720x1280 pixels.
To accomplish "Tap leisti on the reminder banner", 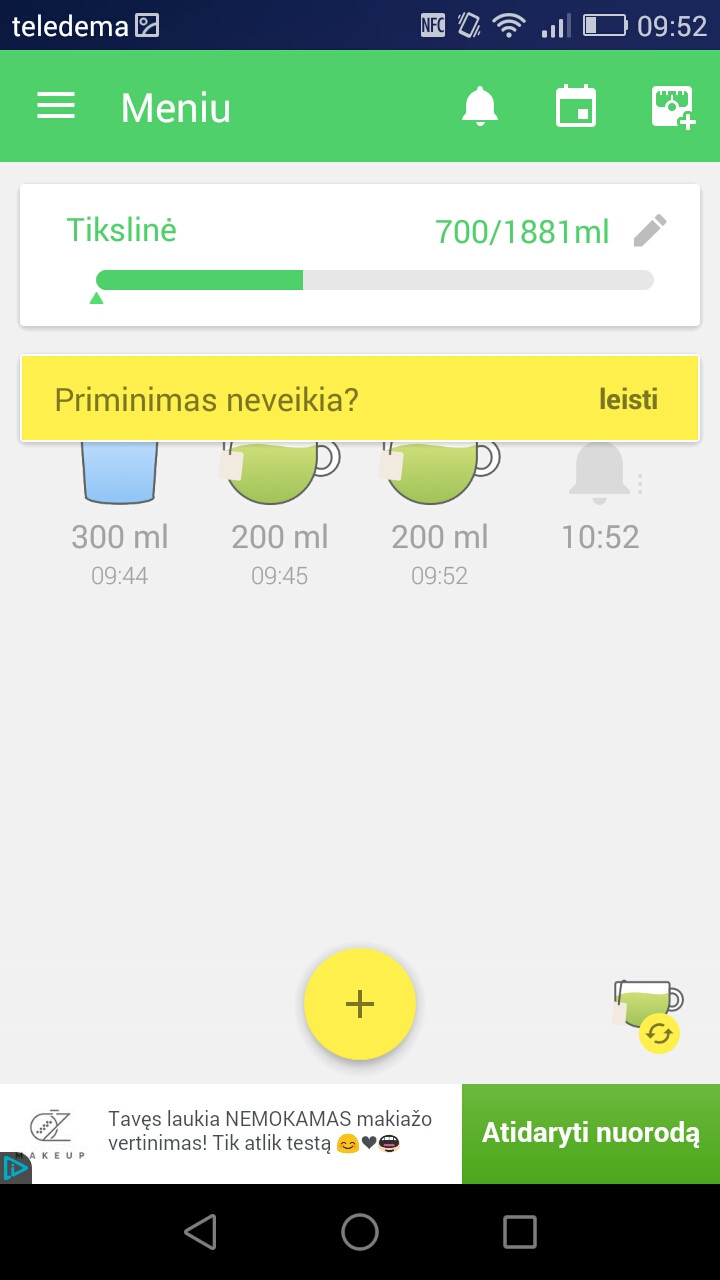I will (x=628, y=399).
